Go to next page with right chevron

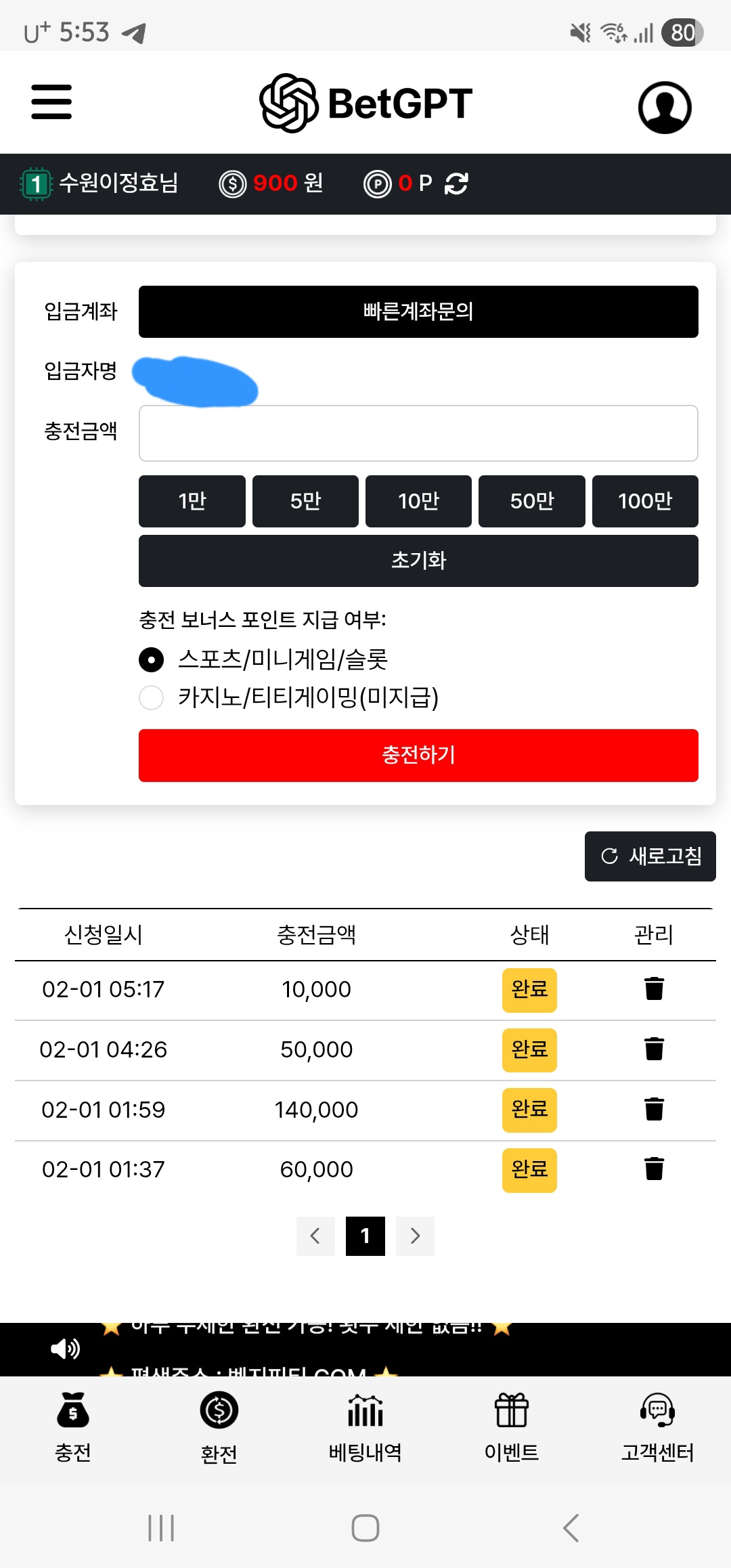415,1236
